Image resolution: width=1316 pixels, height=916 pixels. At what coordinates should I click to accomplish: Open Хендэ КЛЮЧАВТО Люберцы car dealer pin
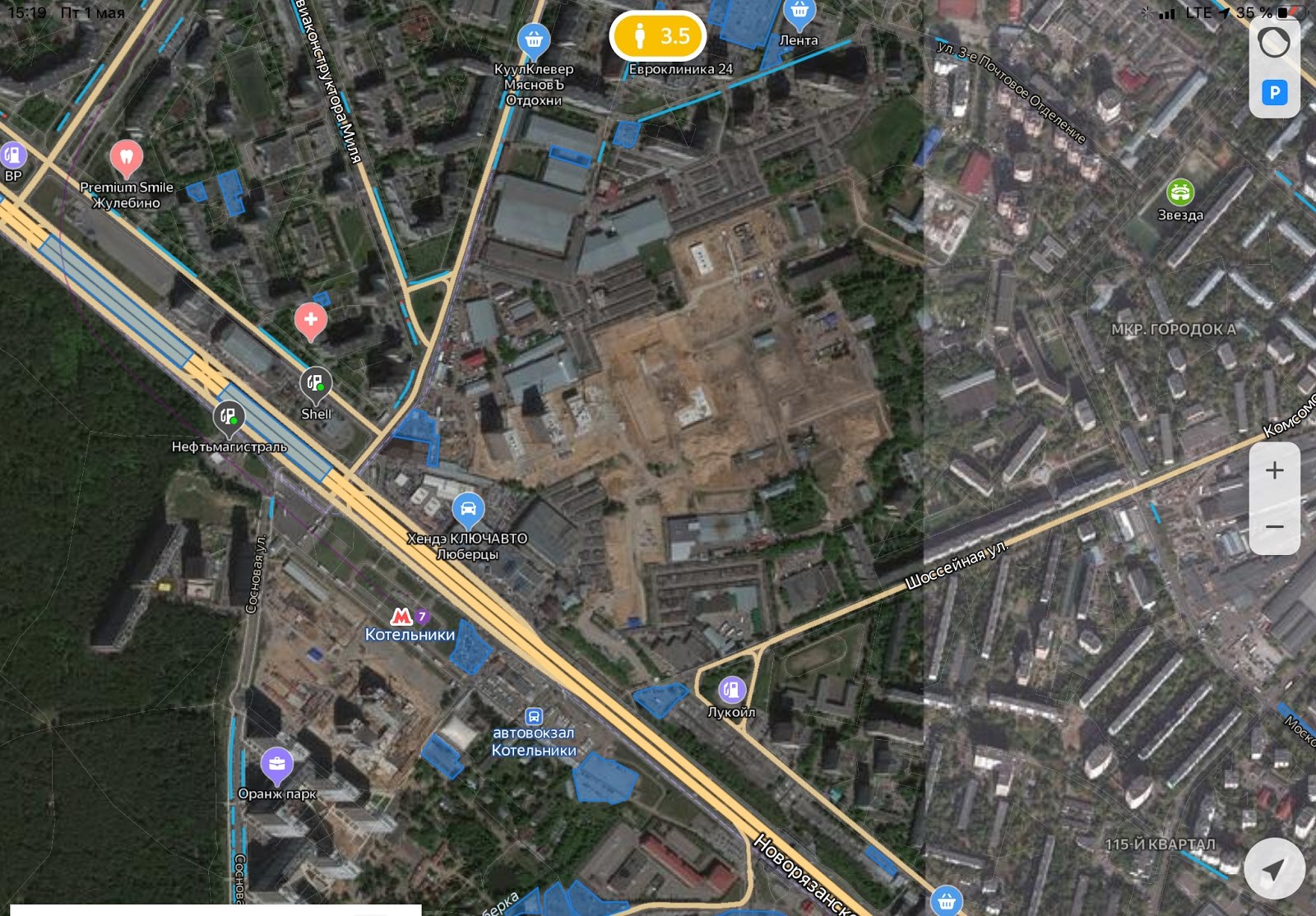[x=468, y=510]
